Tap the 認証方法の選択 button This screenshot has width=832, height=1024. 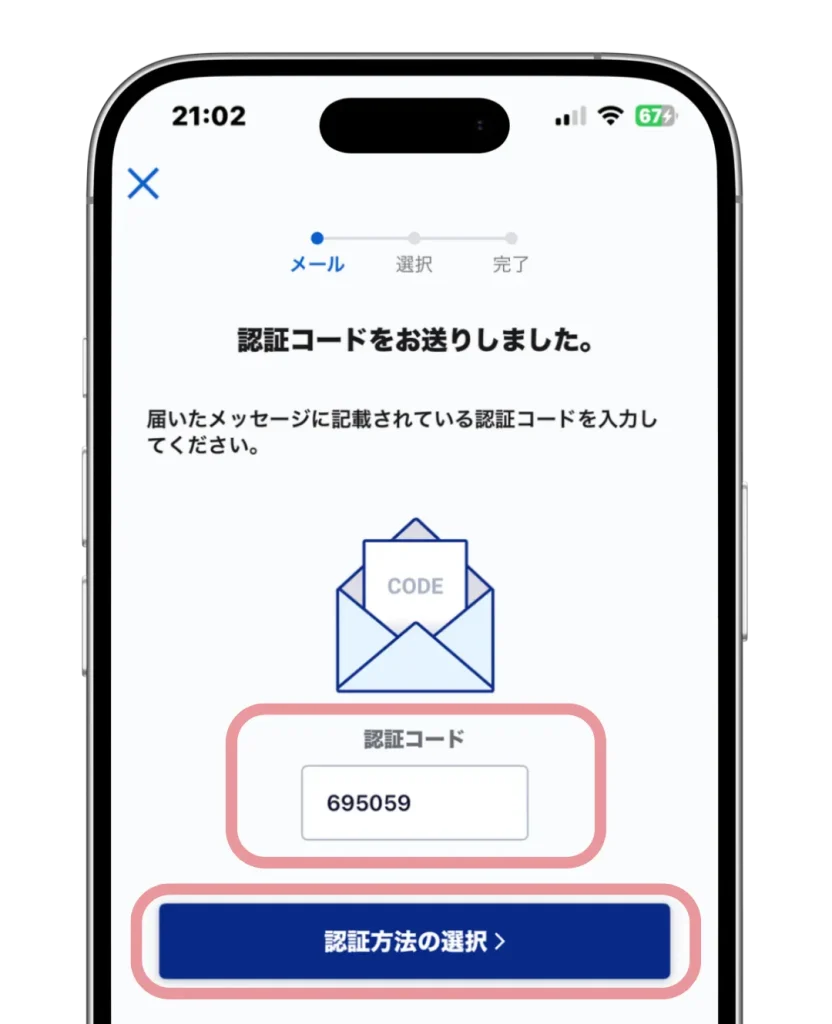point(414,941)
